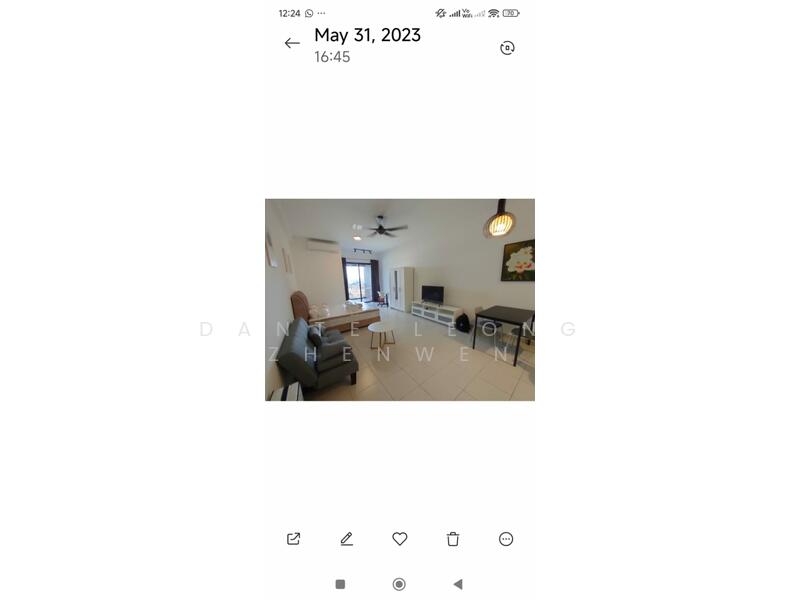Open the more options menu
The width and height of the screenshot is (800, 600).
point(506,539)
